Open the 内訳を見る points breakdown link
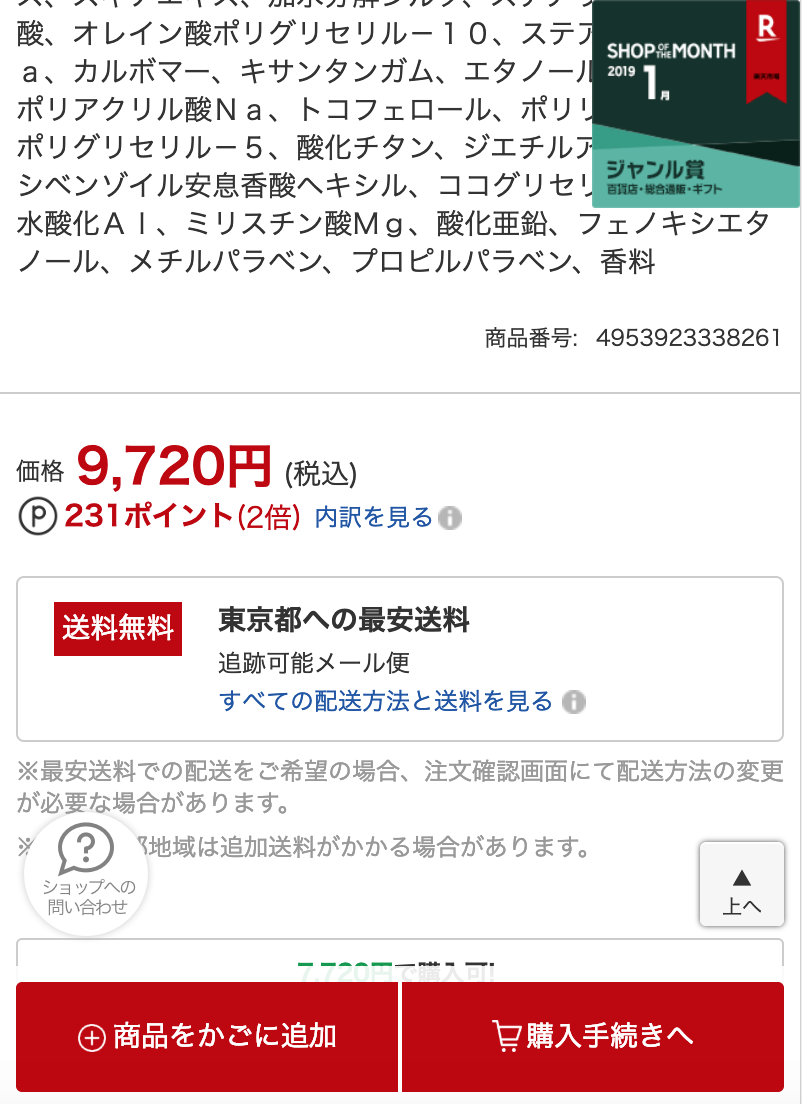This screenshot has height=1104, width=802. [374, 517]
